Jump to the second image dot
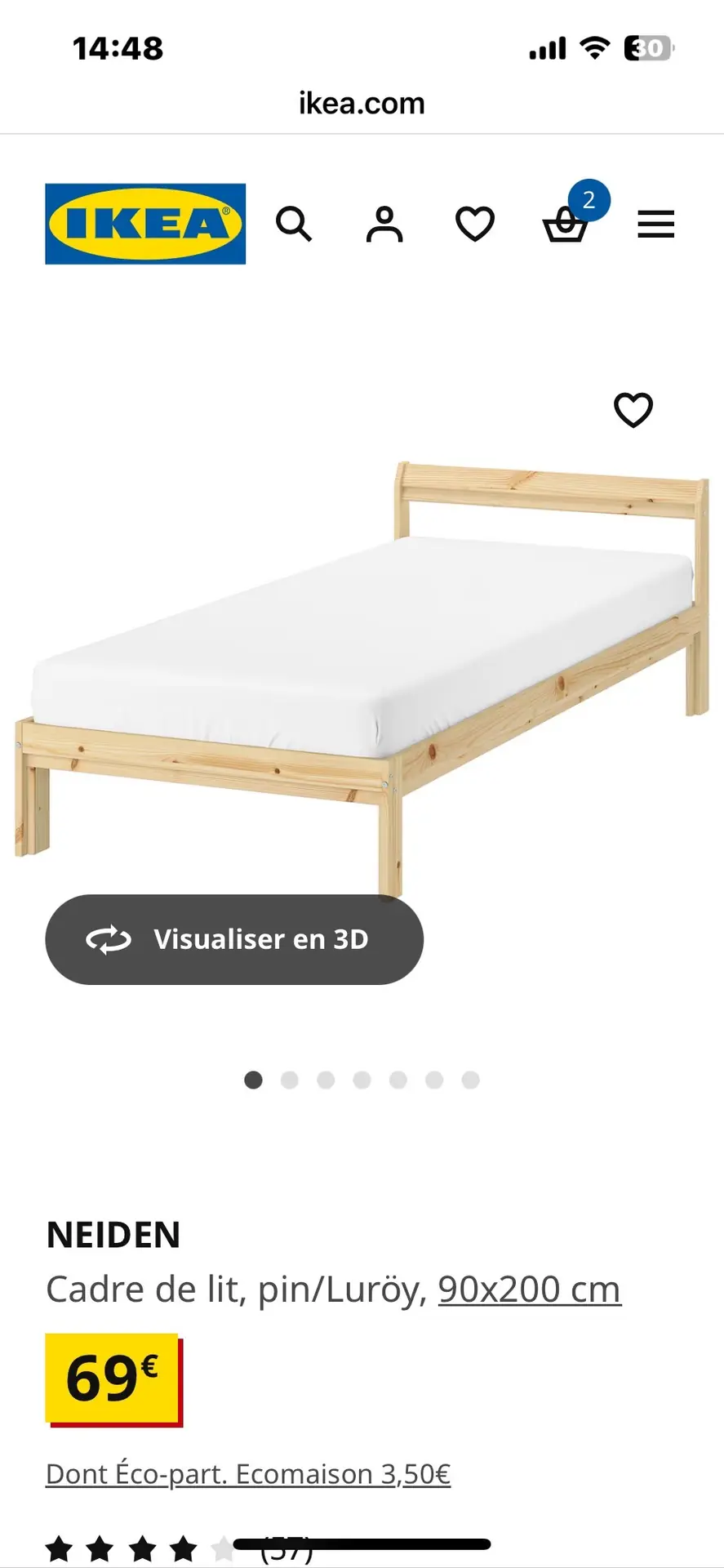Screen dimensions: 724x1568 coord(290,1080)
